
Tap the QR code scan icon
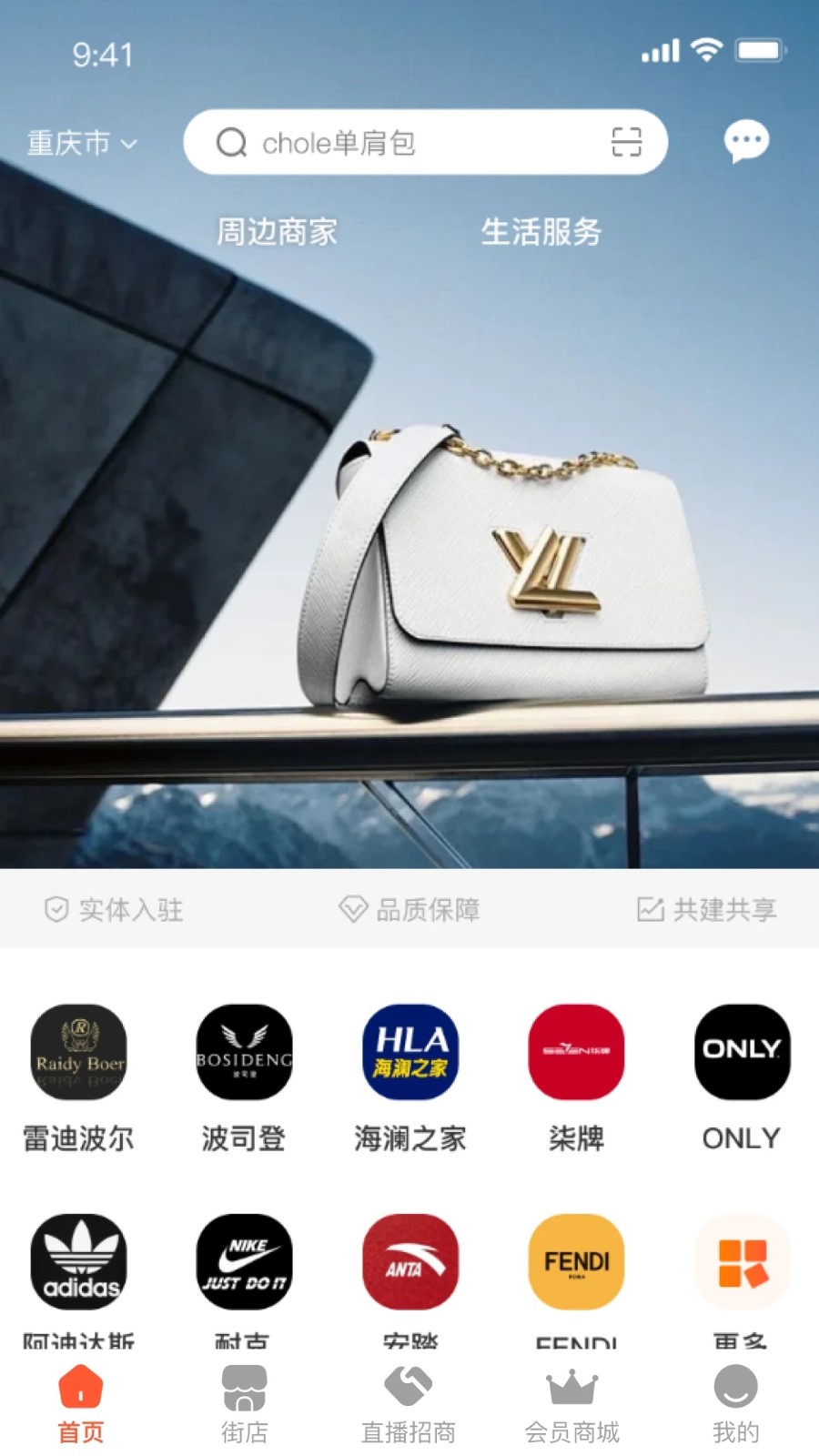click(624, 142)
